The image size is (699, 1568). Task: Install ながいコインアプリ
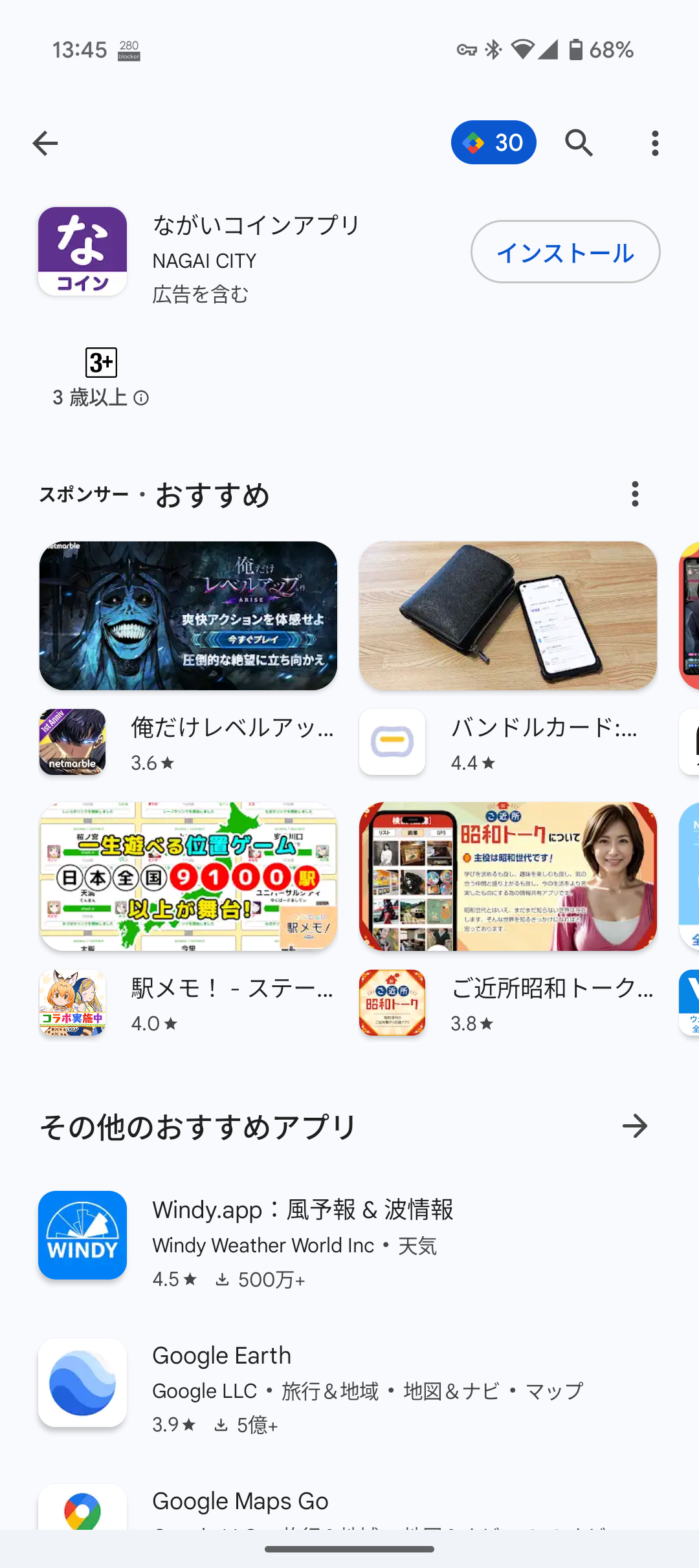pos(565,252)
